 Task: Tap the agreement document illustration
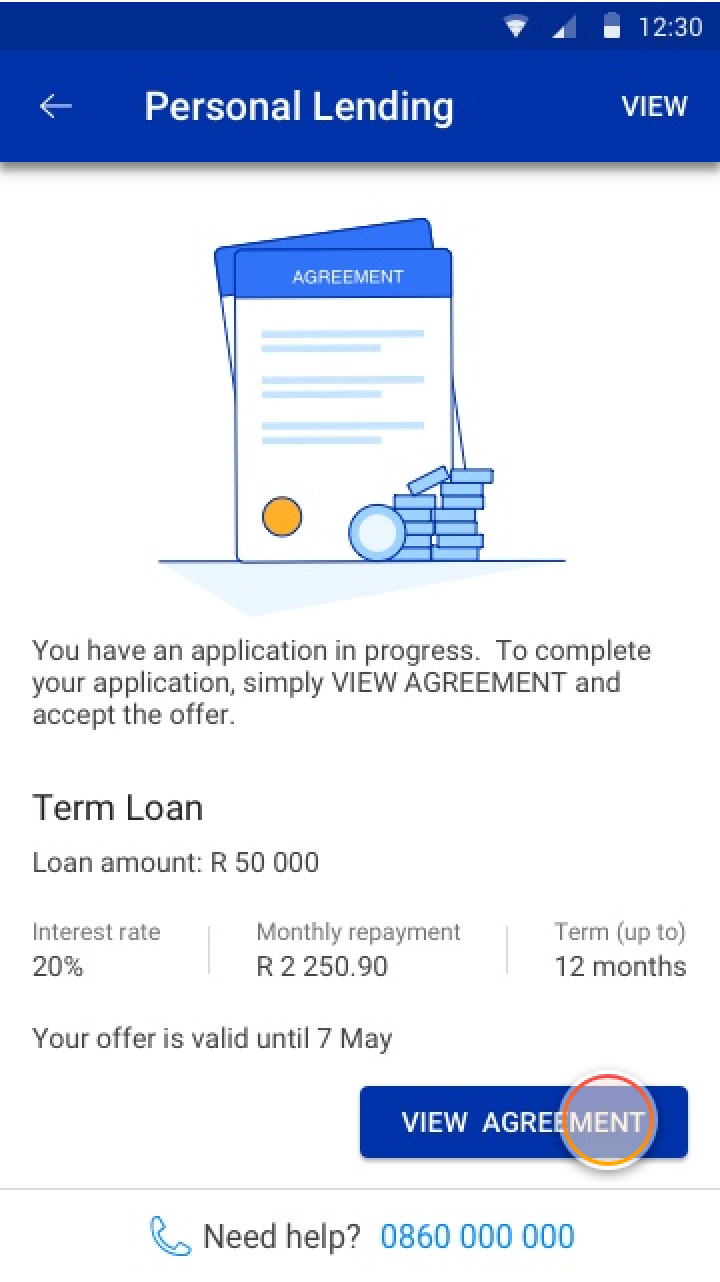[x=340, y=380]
